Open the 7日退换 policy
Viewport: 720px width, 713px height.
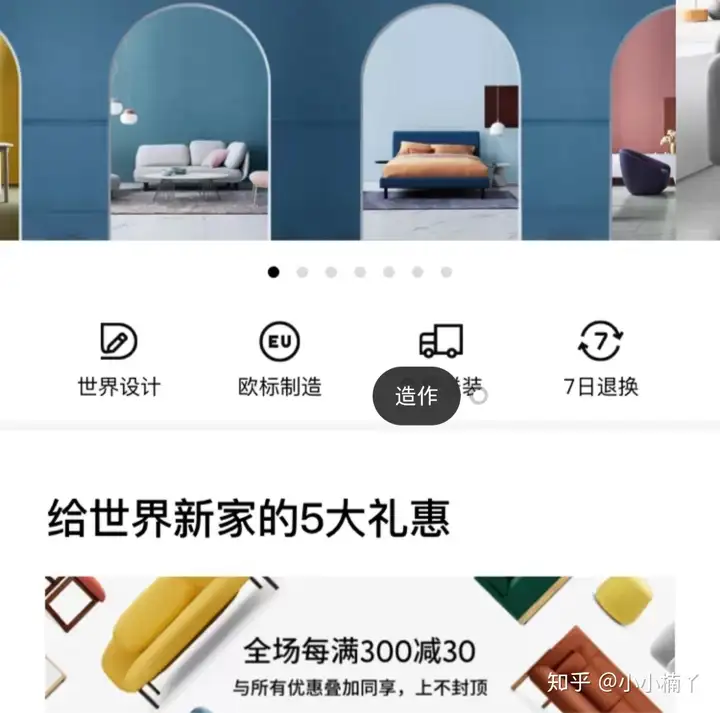click(601, 360)
